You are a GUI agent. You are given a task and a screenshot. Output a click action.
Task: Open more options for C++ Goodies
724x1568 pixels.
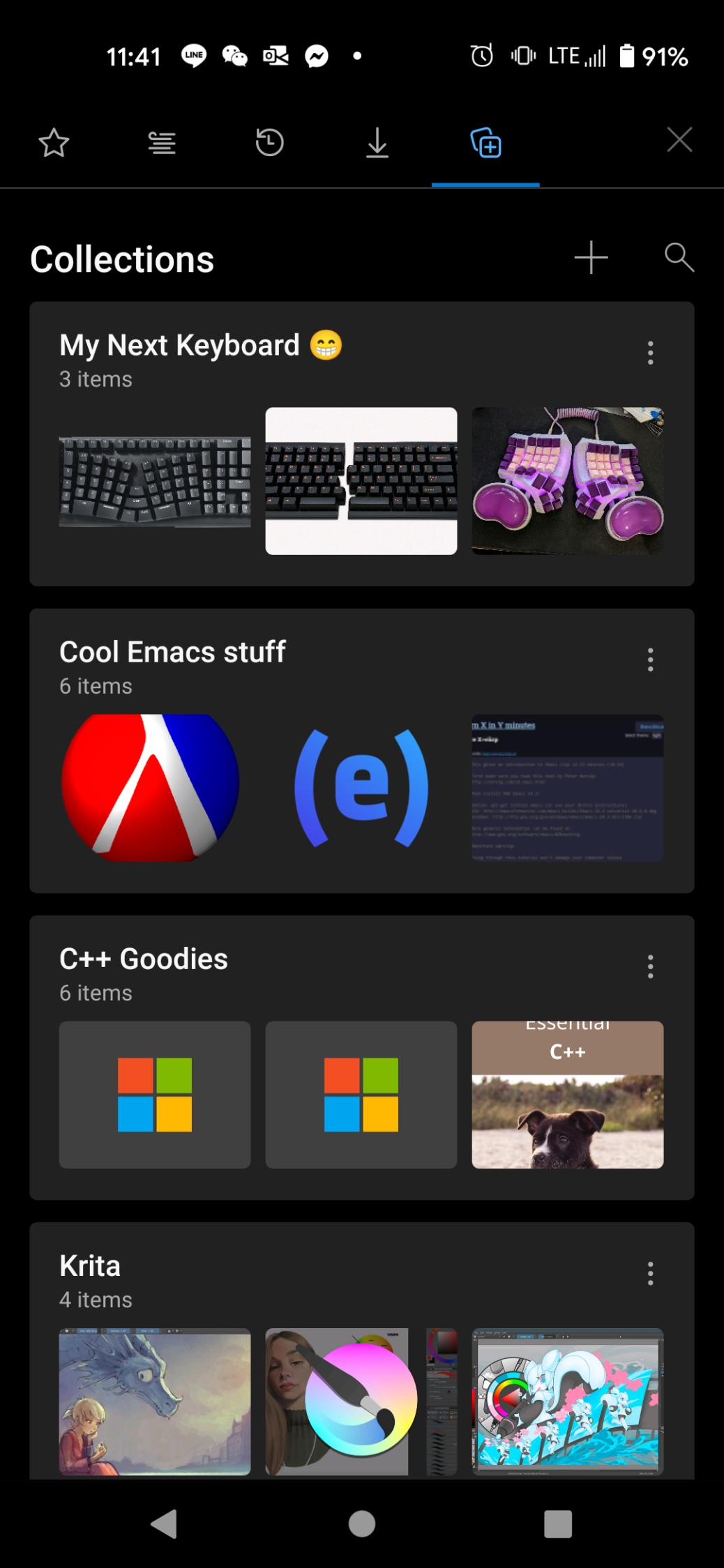650,966
